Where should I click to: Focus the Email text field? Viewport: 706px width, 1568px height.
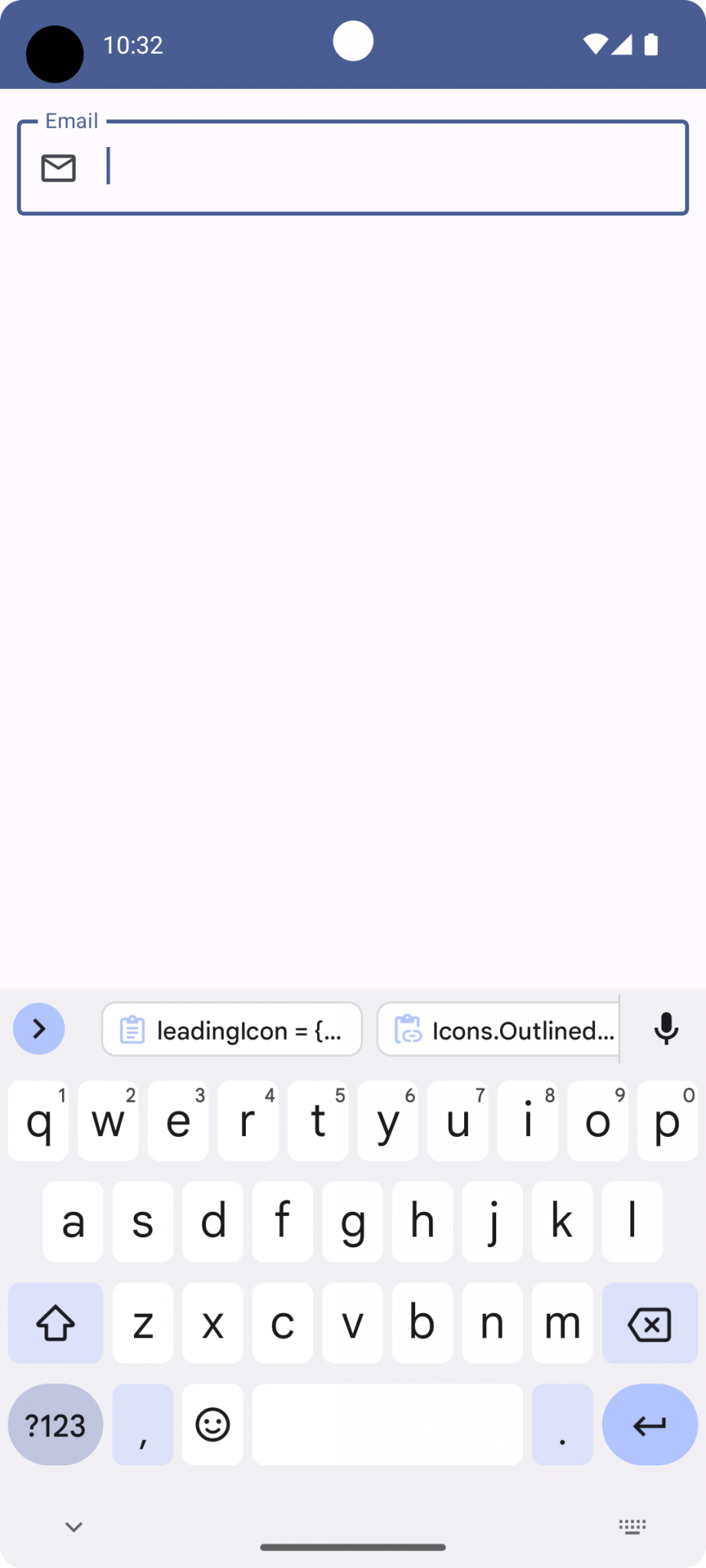coord(383,168)
